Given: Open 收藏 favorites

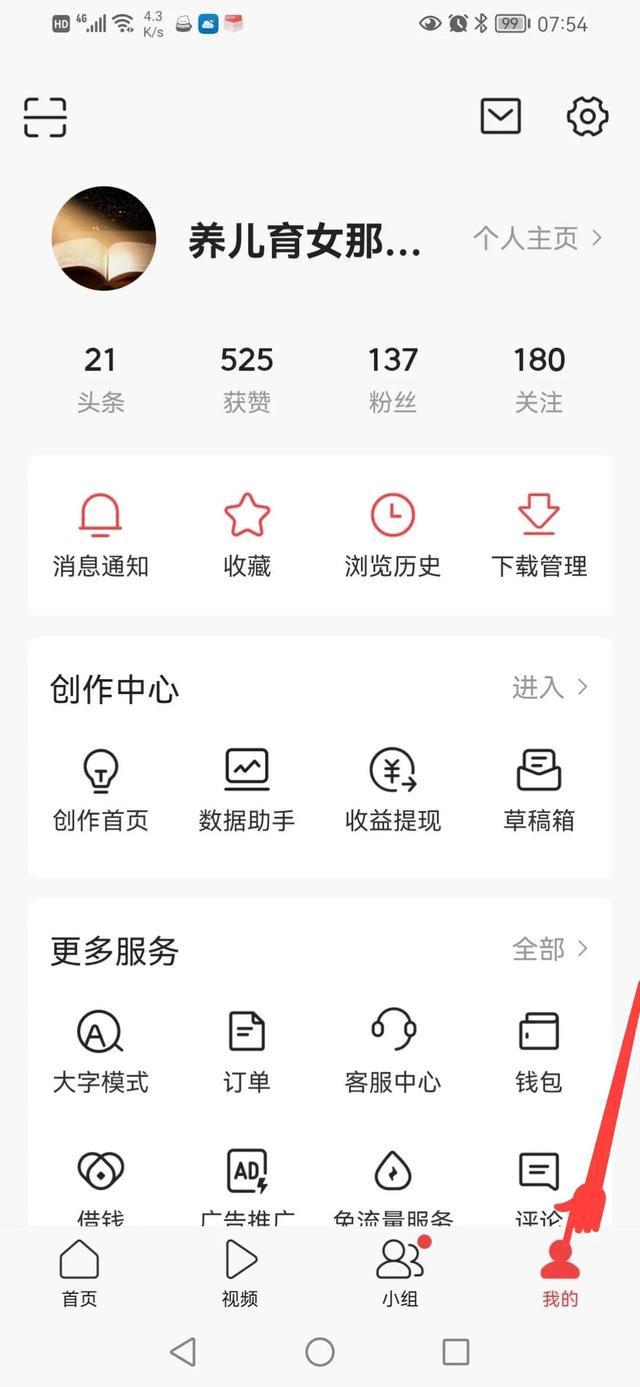Looking at the screenshot, I should coord(247,535).
